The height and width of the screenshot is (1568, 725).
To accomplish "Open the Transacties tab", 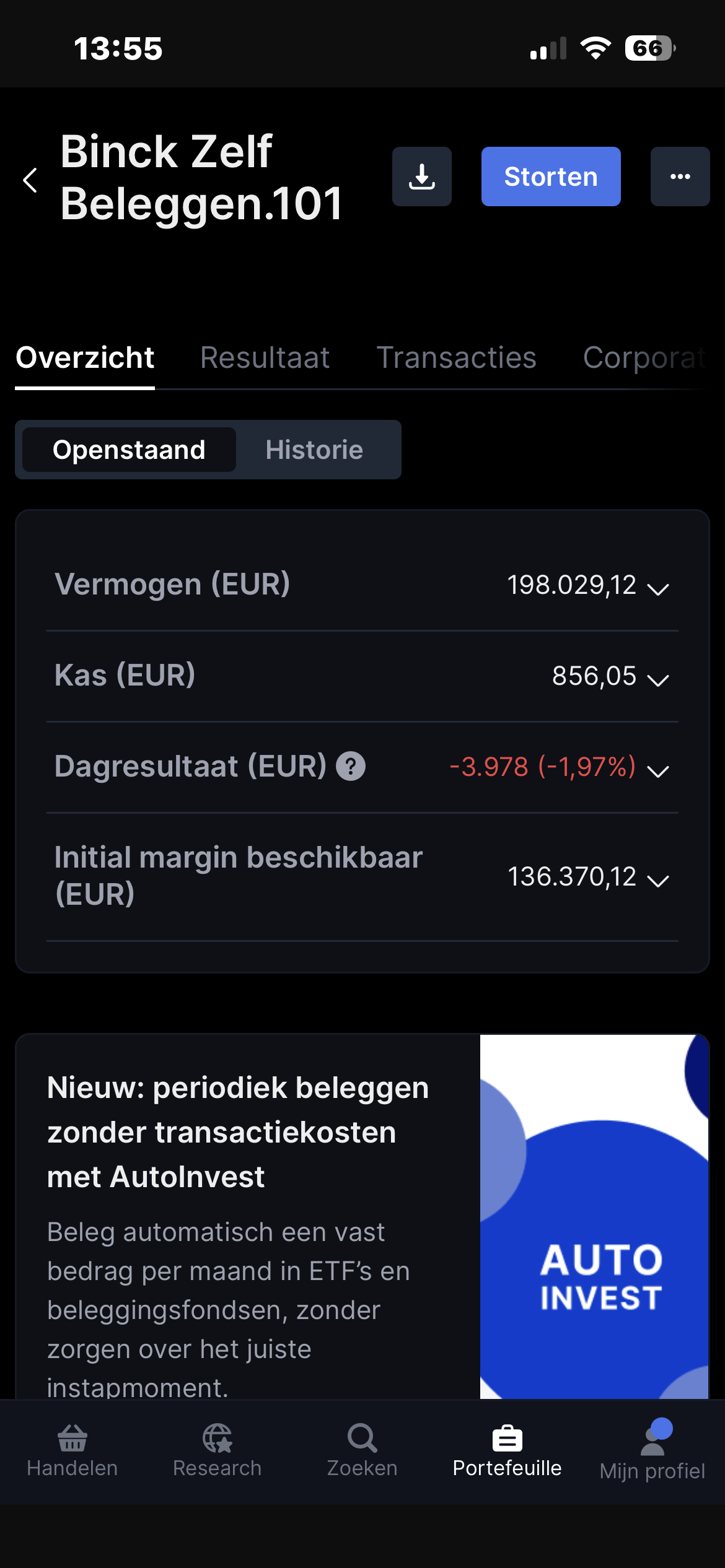I will click(456, 358).
